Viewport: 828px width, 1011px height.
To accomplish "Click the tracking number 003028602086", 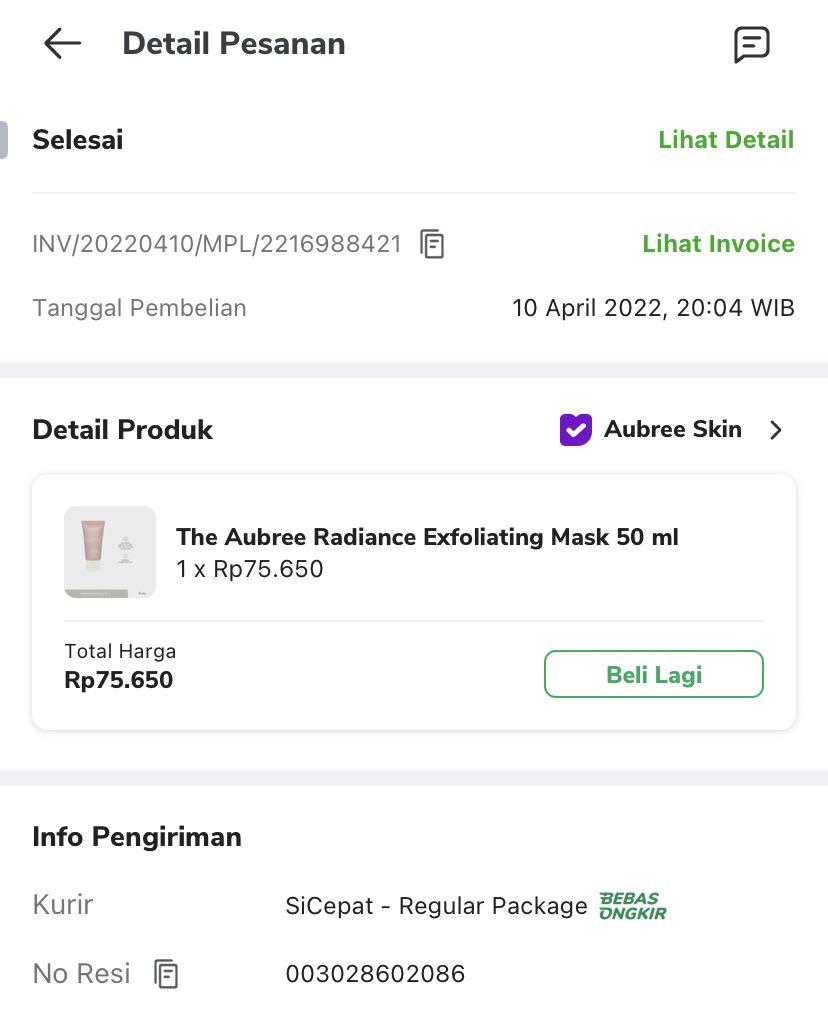I will tap(375, 973).
